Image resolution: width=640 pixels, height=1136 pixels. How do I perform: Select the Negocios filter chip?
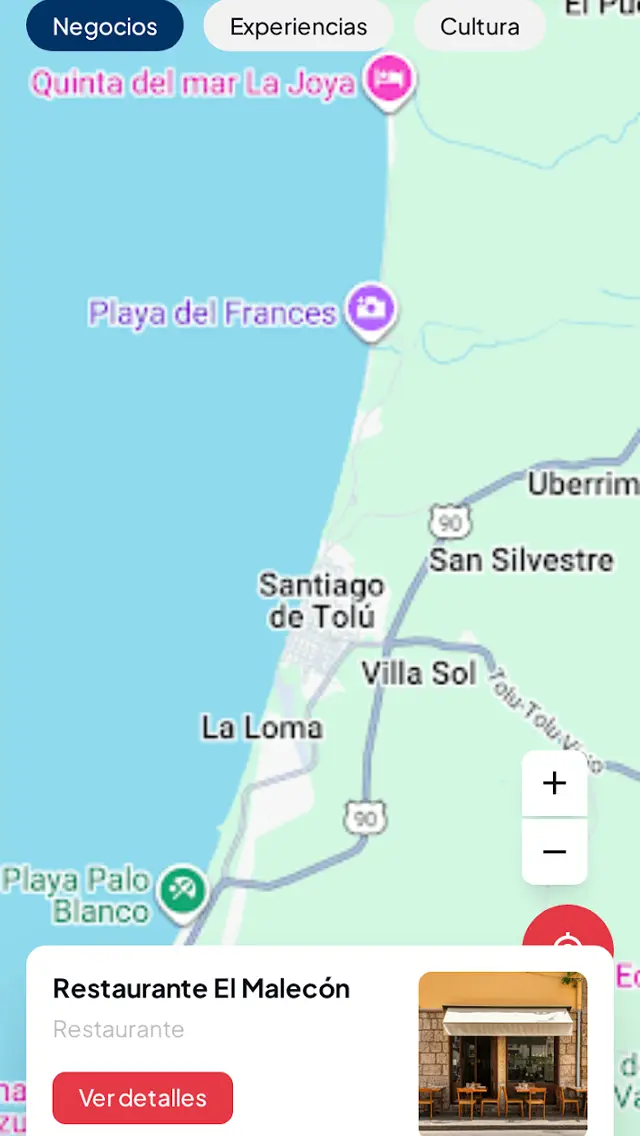tap(104, 27)
